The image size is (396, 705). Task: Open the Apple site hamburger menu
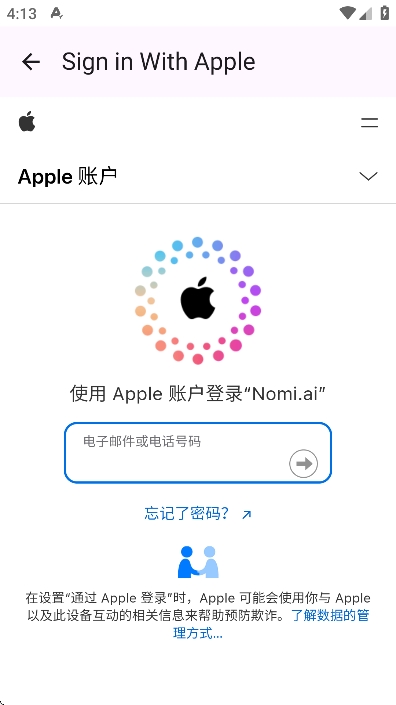[x=369, y=123]
